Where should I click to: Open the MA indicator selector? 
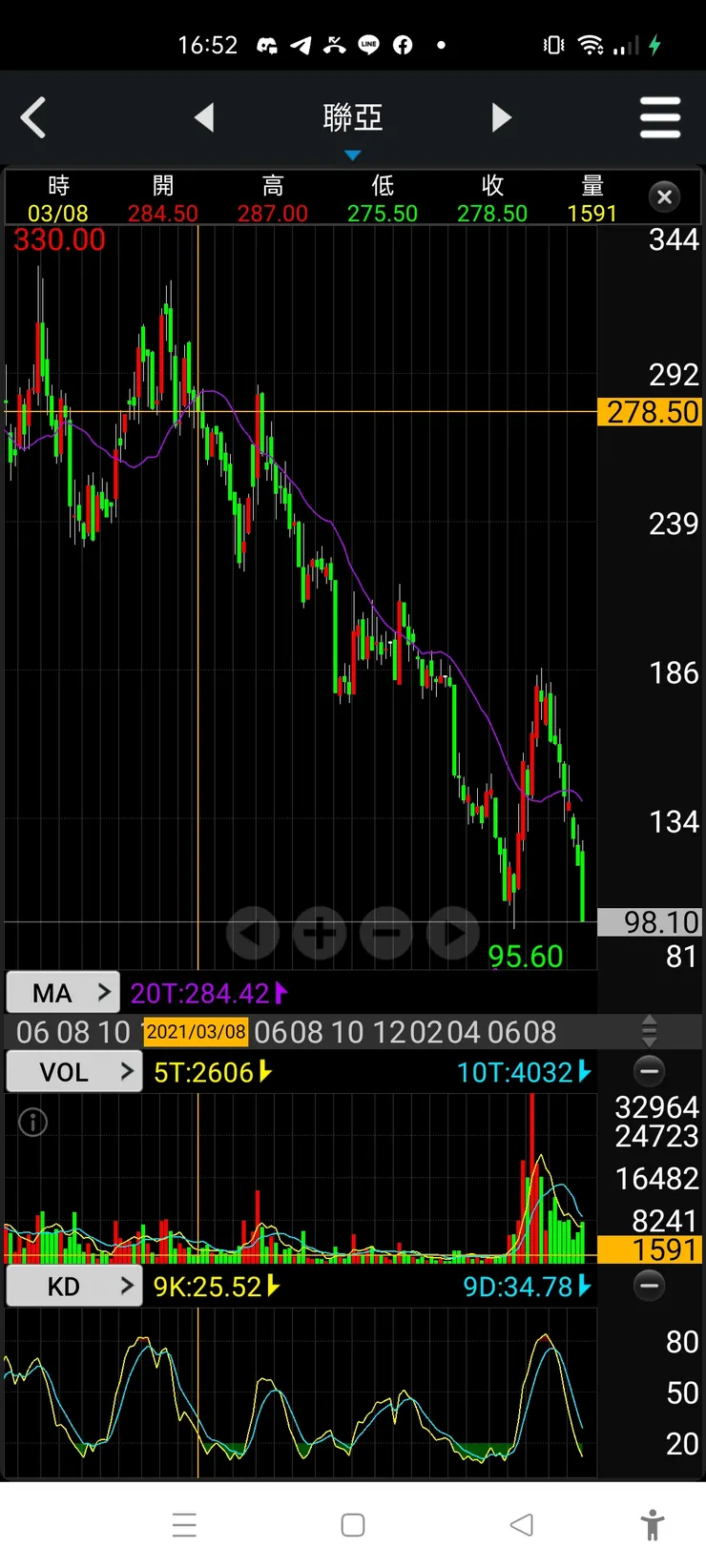pos(63,993)
